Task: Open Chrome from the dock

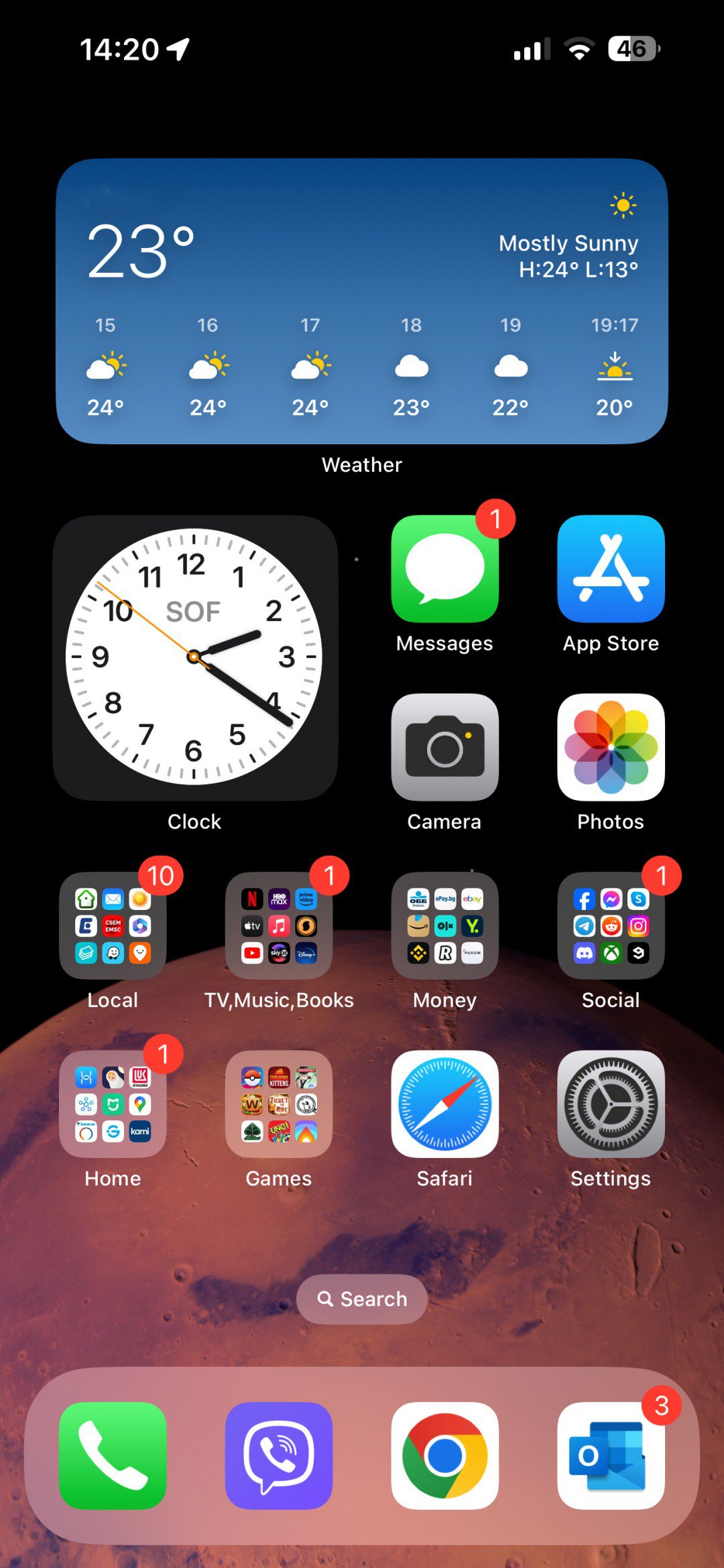Action: 444,1455
